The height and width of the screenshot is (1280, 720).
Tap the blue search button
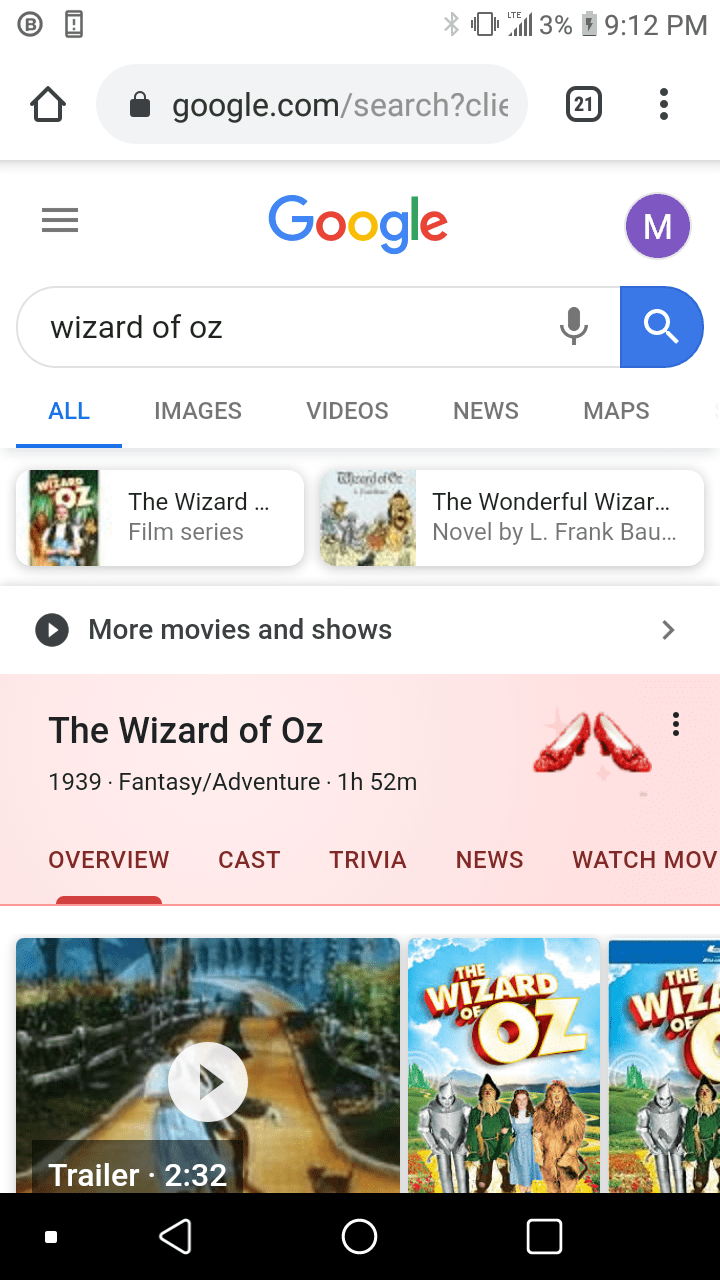coord(661,327)
